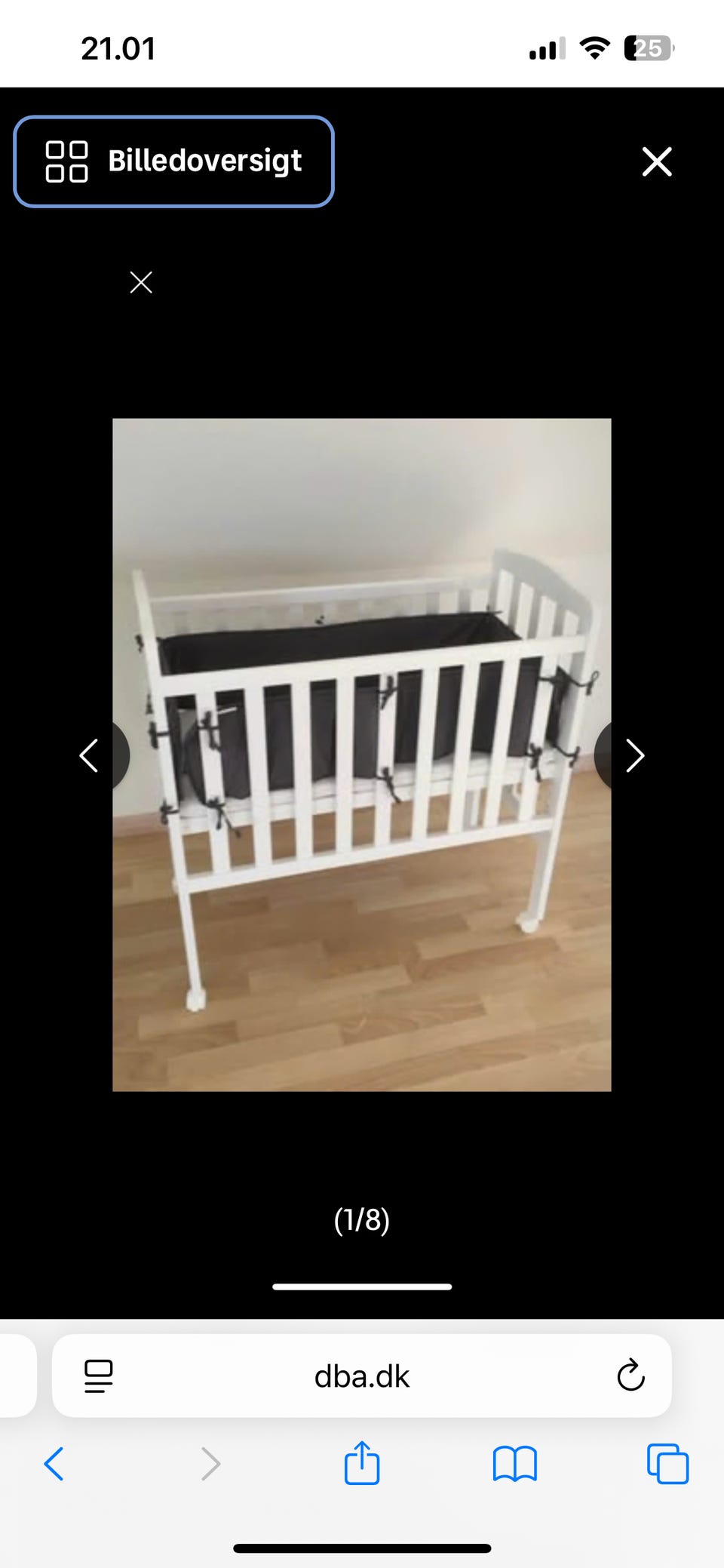Show open Safari tabs

pyautogui.click(x=667, y=1464)
